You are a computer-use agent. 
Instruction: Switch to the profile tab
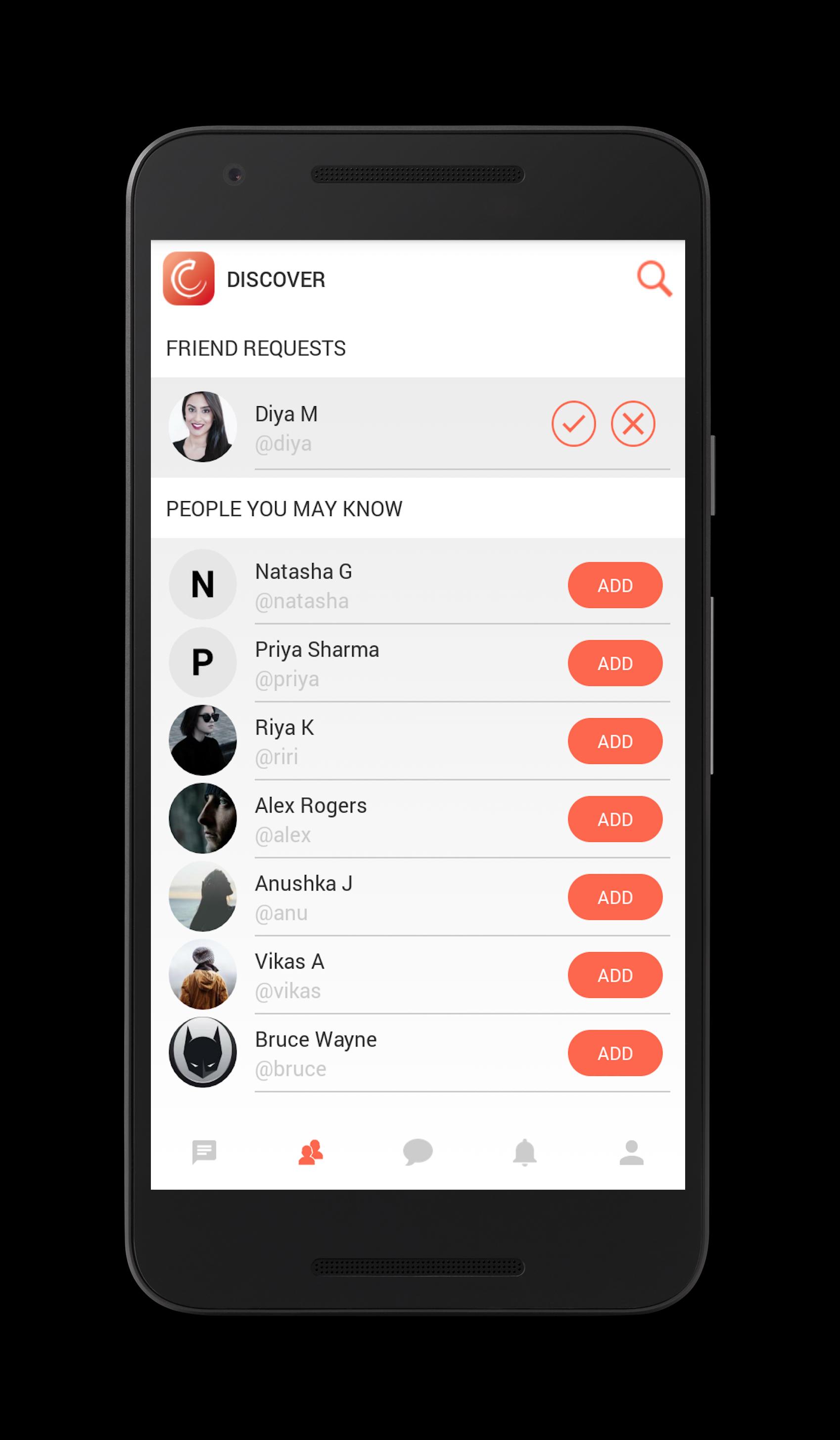[x=631, y=1152]
